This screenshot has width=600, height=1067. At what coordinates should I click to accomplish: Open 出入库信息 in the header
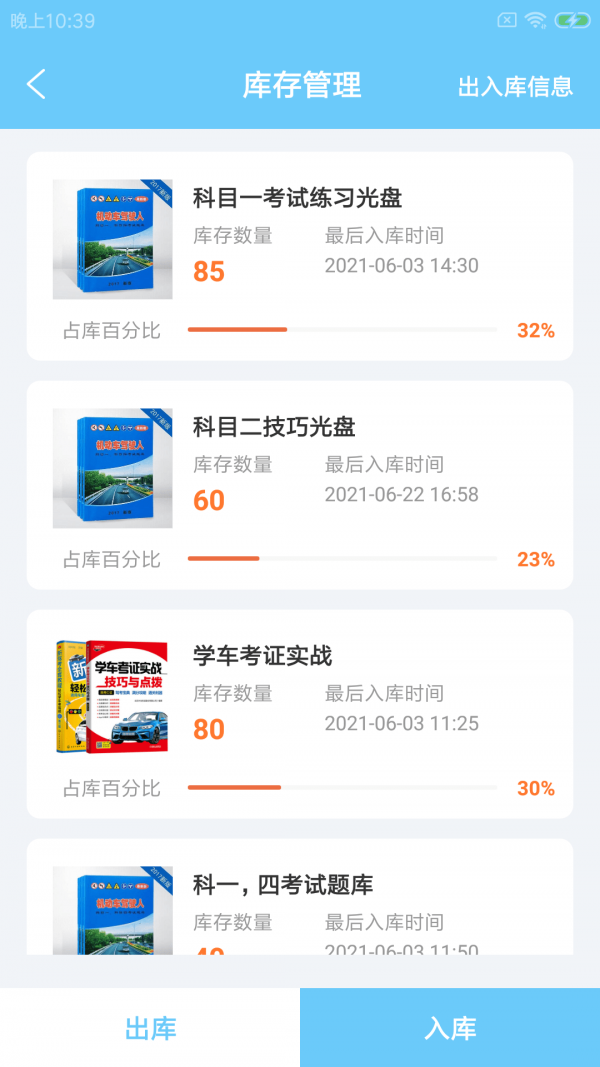pos(515,86)
